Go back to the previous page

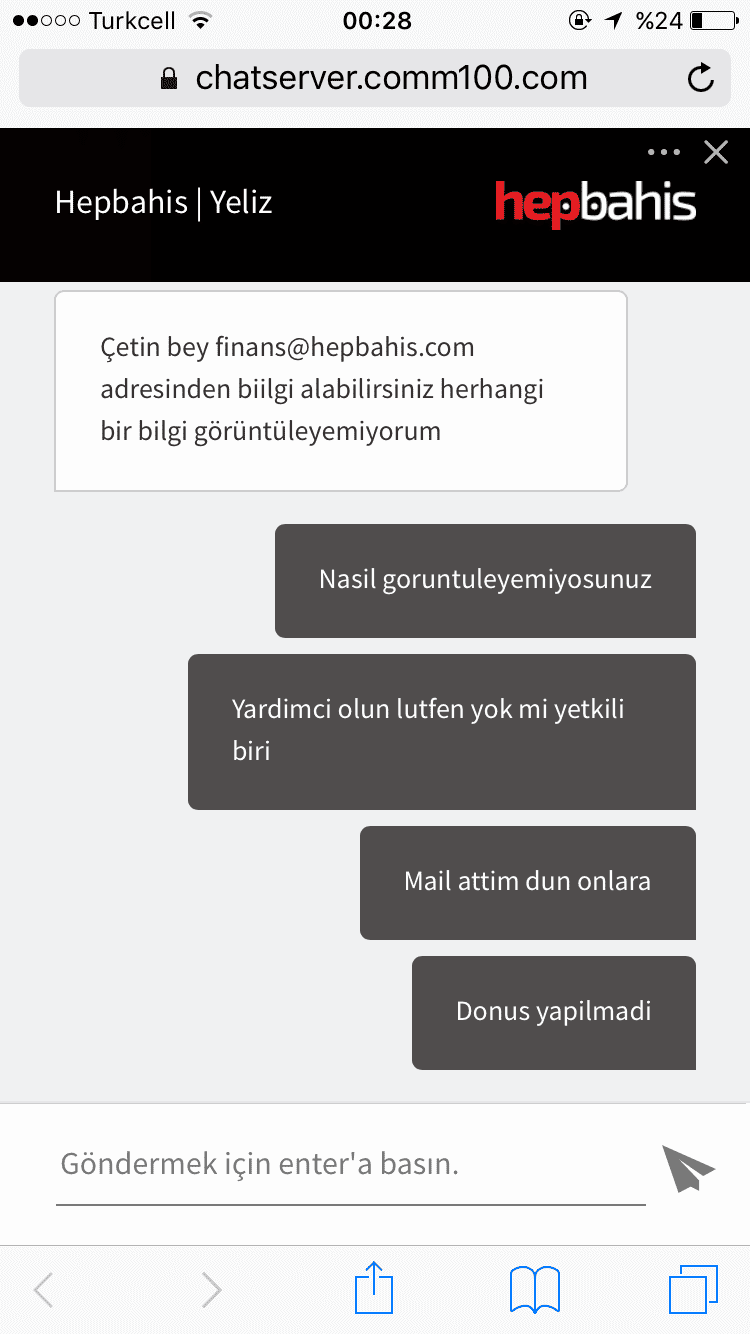click(x=43, y=1290)
